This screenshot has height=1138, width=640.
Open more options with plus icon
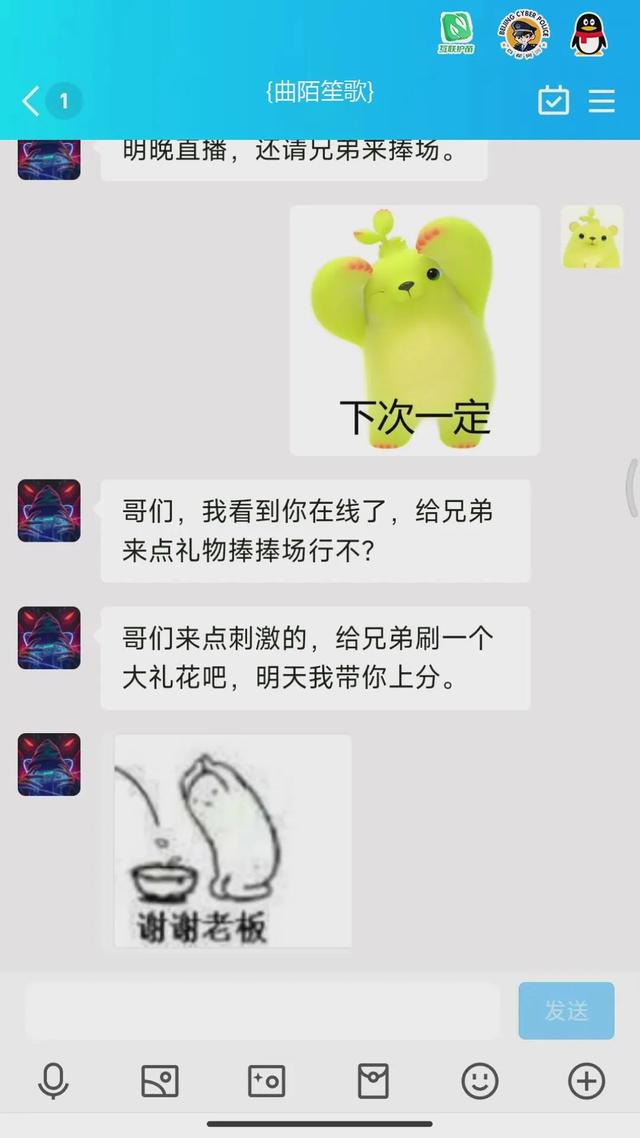(x=586, y=1081)
